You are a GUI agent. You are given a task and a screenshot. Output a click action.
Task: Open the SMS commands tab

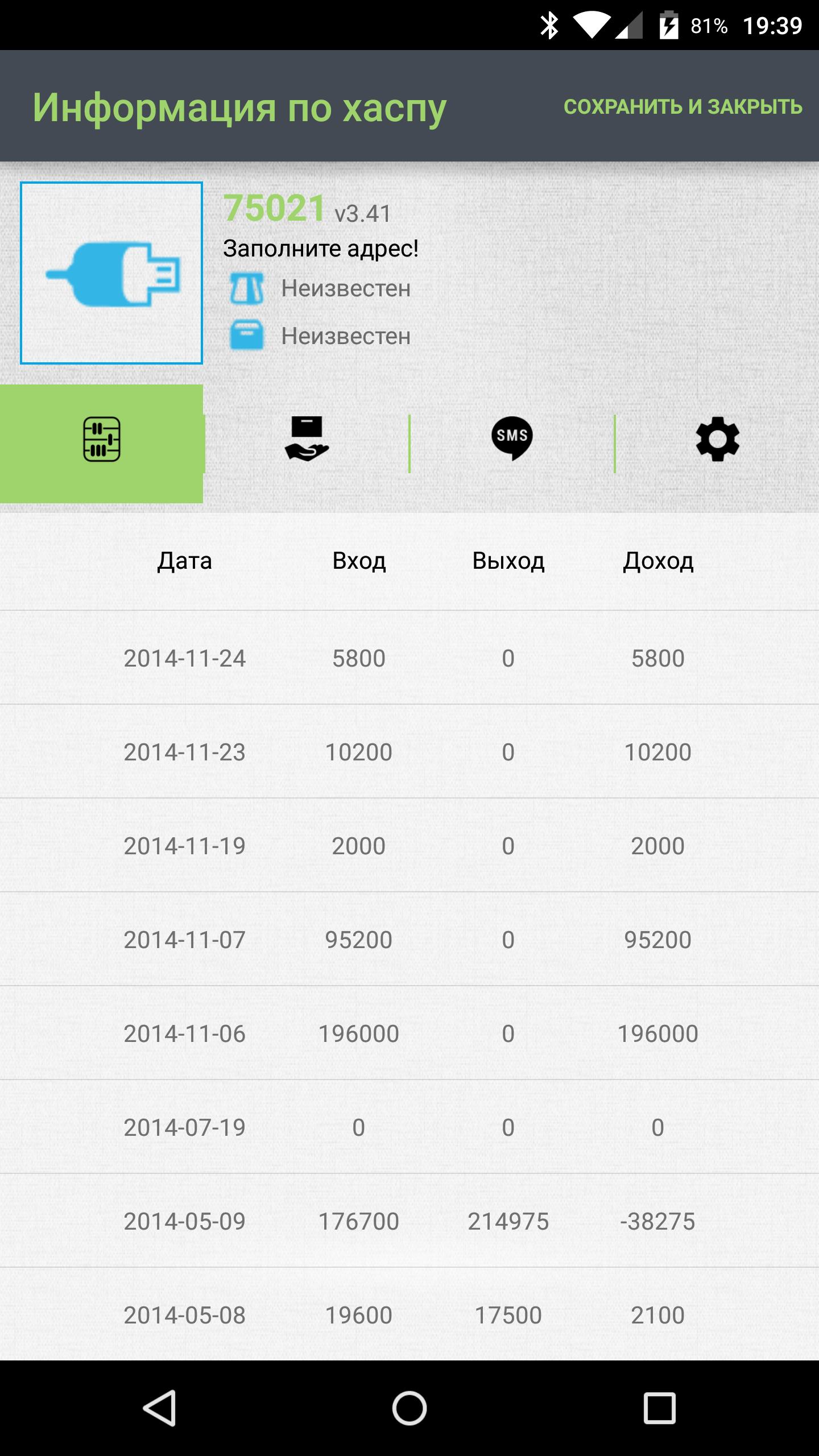tap(511, 441)
